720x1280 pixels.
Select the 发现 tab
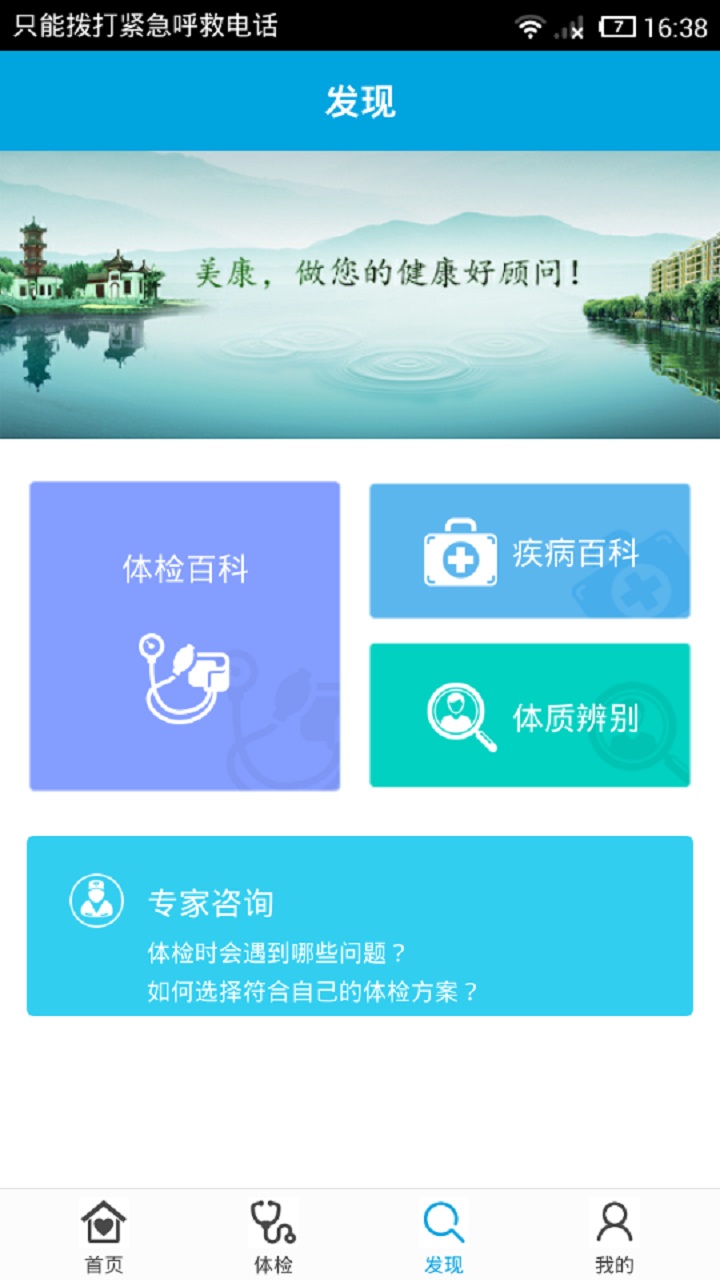443,1236
